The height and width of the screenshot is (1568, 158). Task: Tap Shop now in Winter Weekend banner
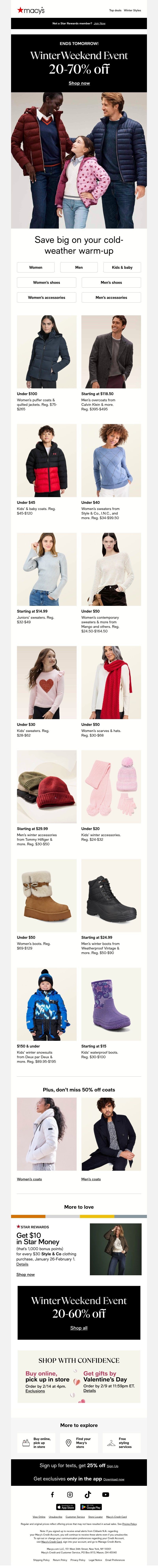pyautogui.click(x=79, y=83)
